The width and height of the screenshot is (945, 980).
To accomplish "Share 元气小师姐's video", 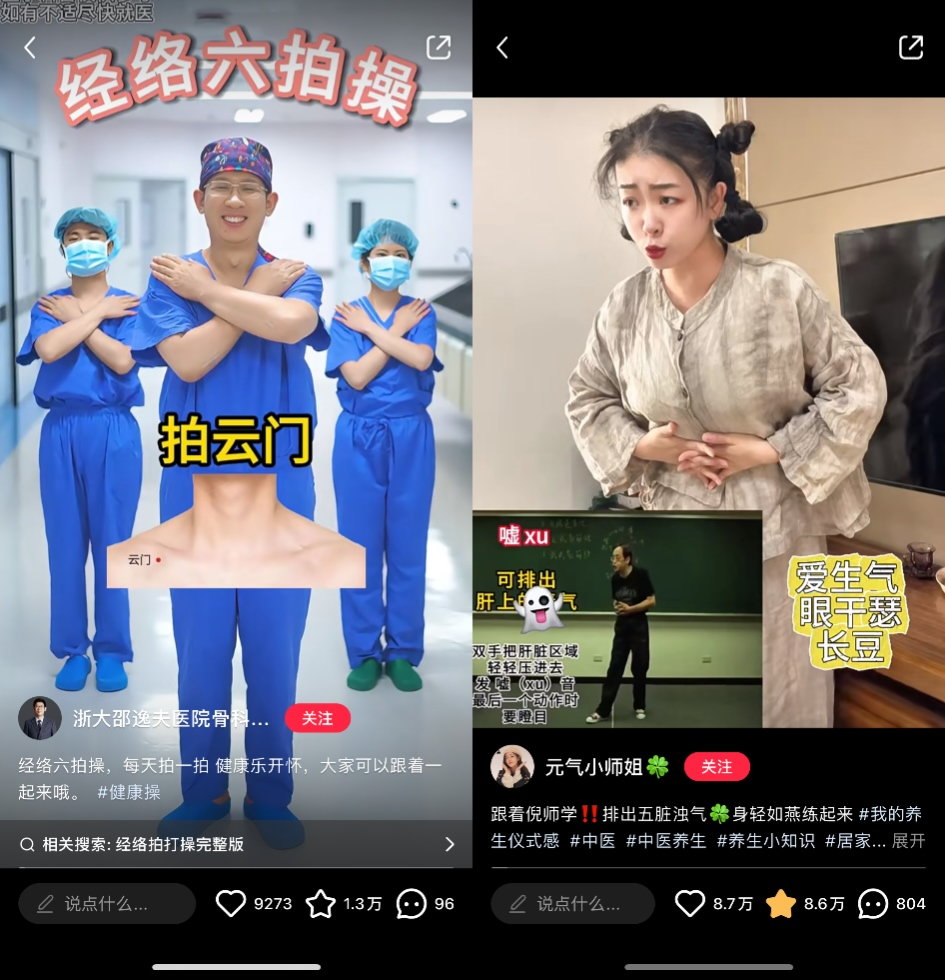I will pyautogui.click(x=910, y=47).
